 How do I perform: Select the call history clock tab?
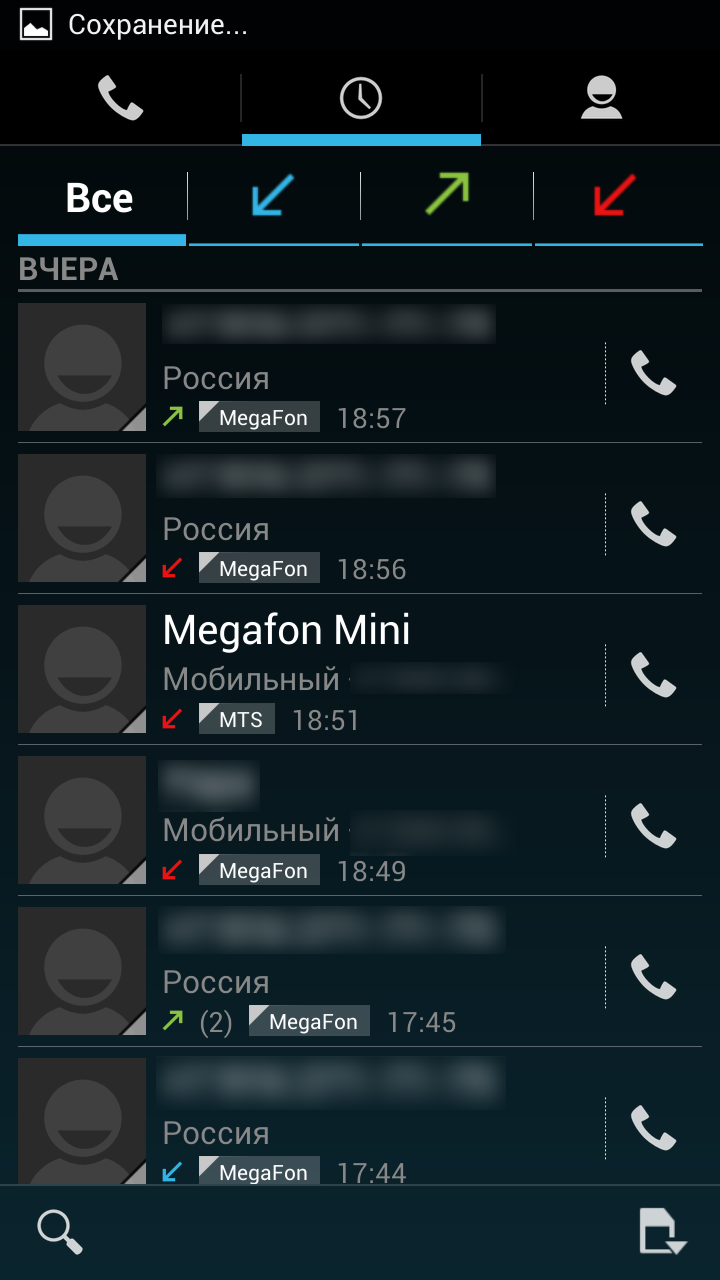tap(361, 98)
